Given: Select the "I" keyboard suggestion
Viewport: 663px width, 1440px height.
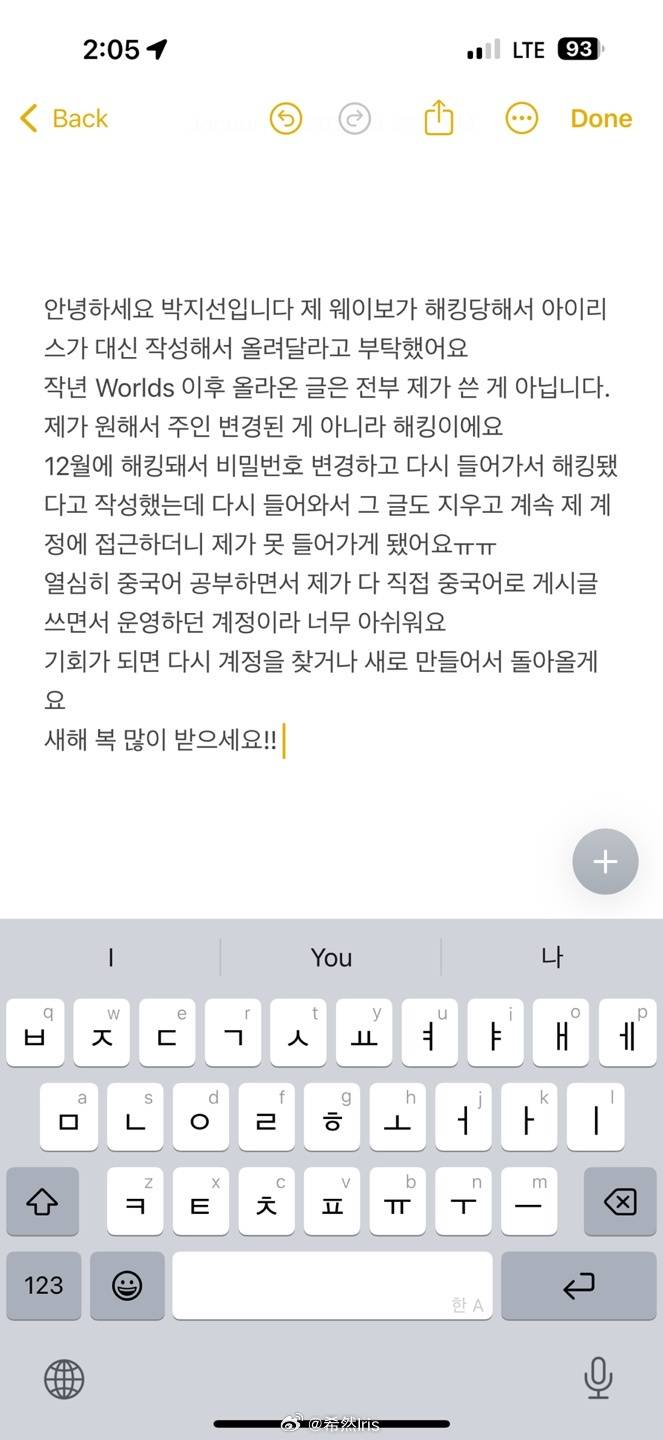Looking at the screenshot, I should [x=110, y=957].
